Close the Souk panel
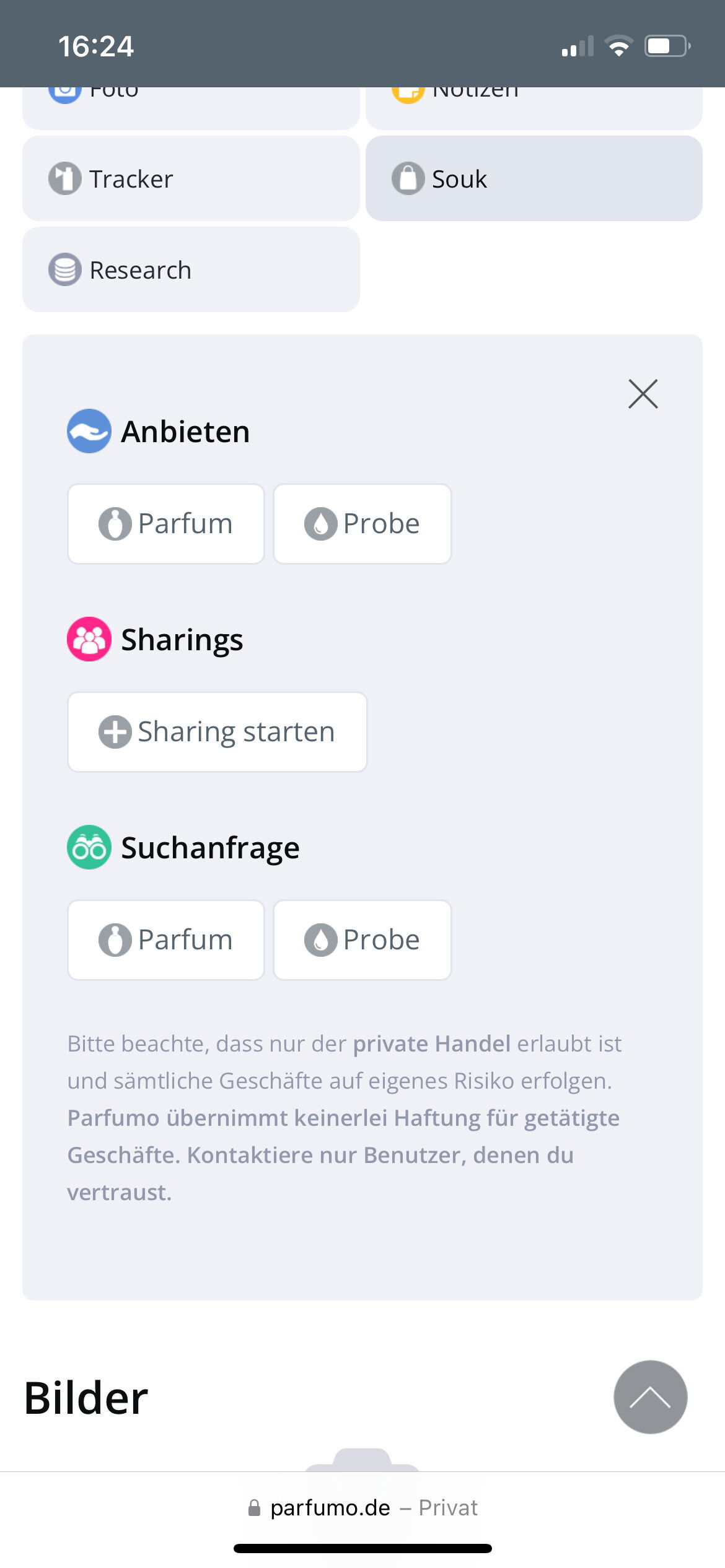 (x=643, y=394)
